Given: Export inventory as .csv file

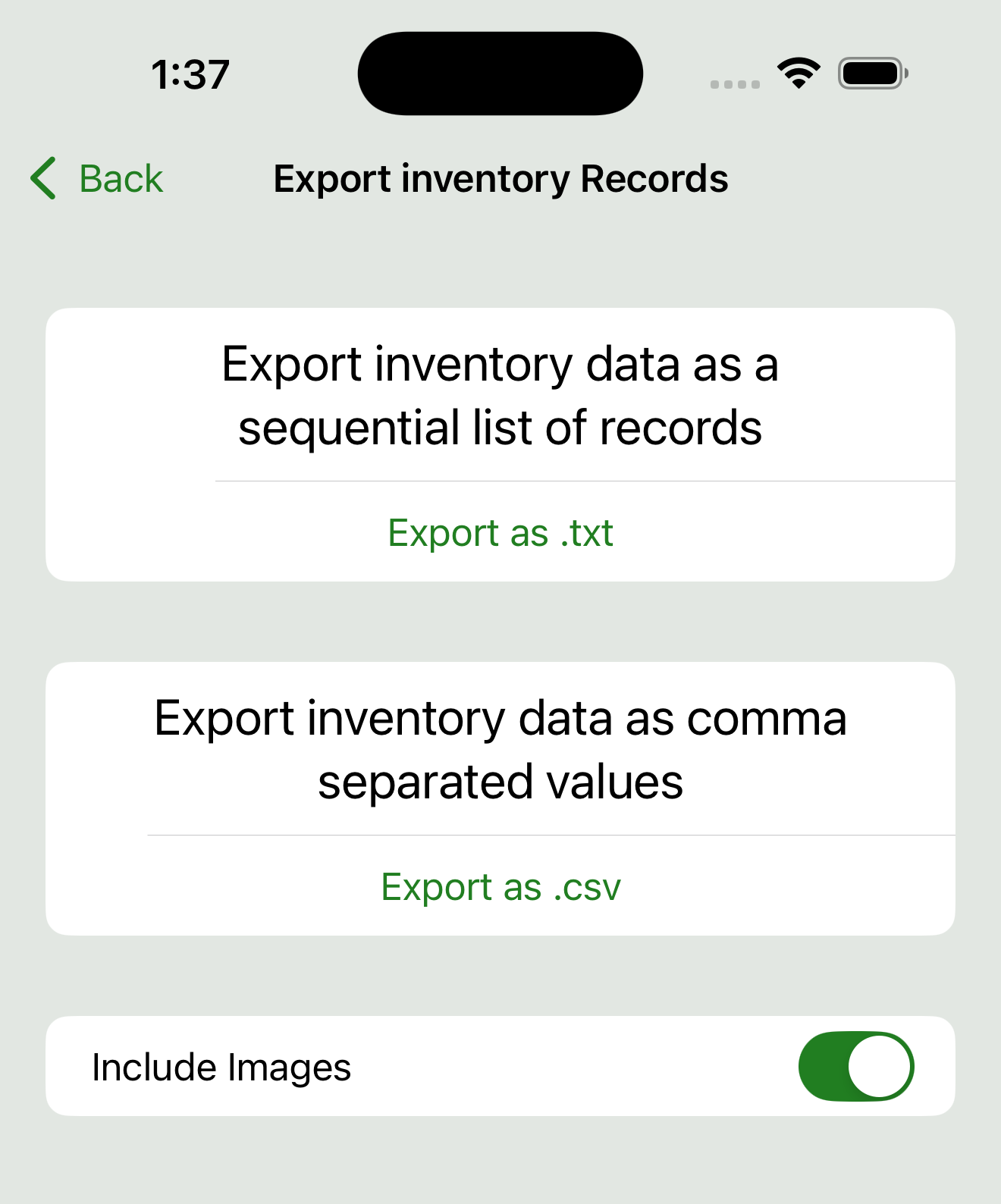Looking at the screenshot, I should coord(500,886).
